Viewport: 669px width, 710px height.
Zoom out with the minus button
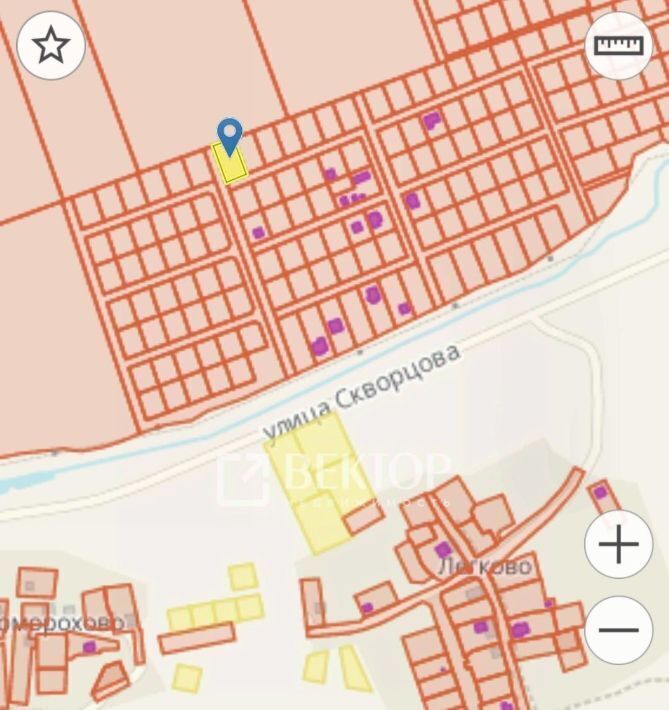pyautogui.click(x=618, y=630)
